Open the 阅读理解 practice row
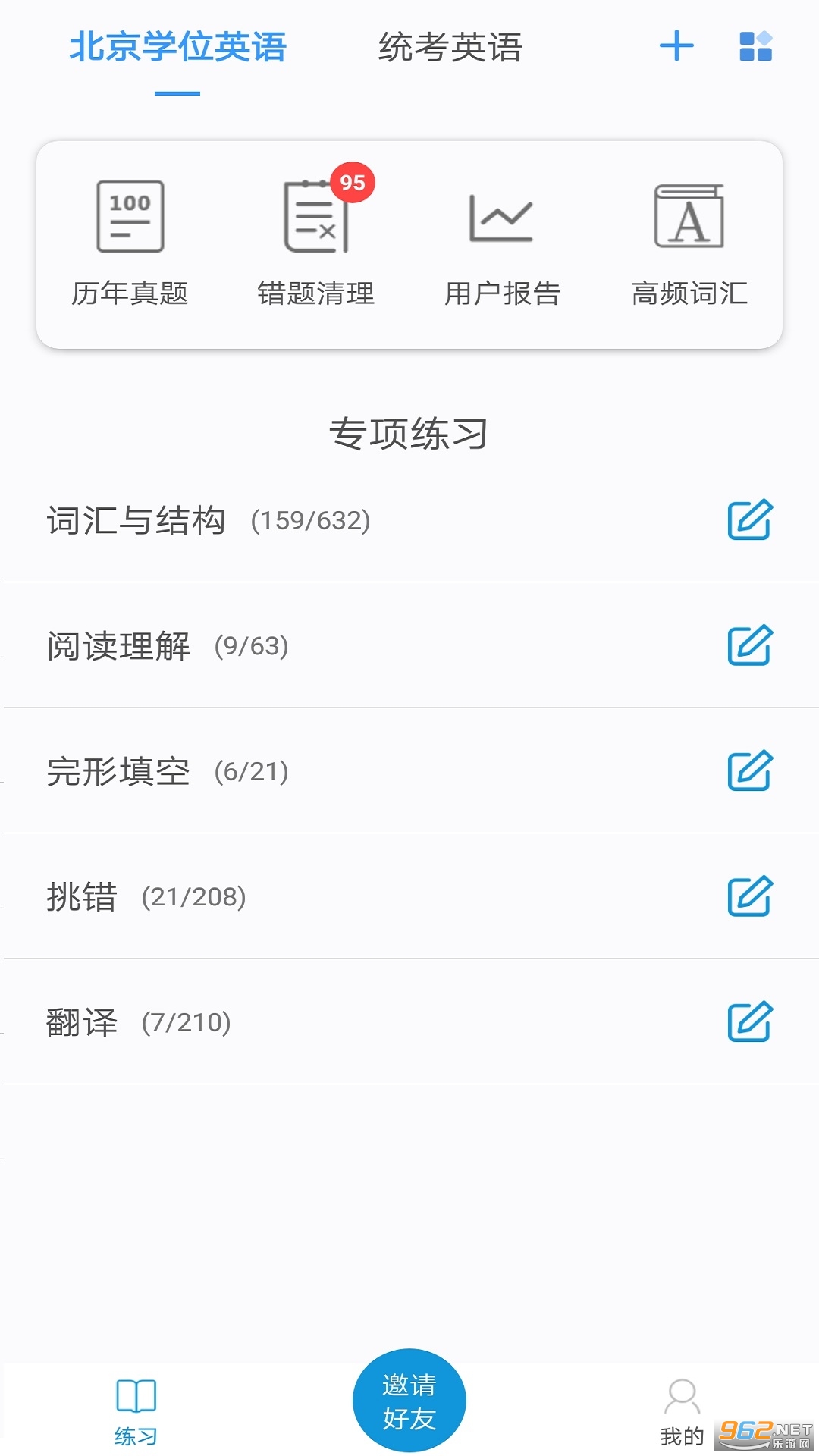This screenshot has width=819, height=1456. pos(168,646)
